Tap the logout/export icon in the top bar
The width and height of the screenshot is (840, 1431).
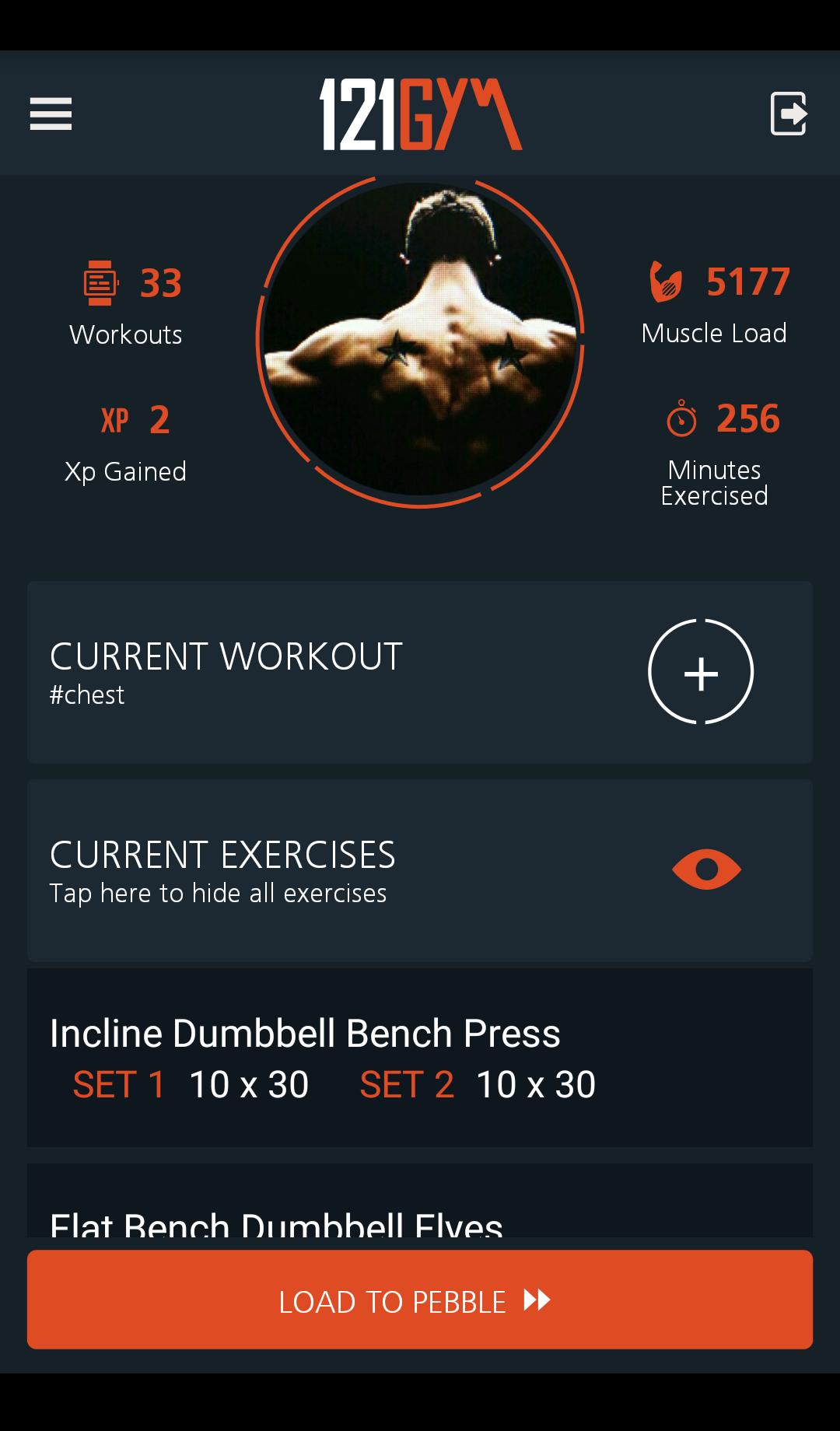pos(789,114)
